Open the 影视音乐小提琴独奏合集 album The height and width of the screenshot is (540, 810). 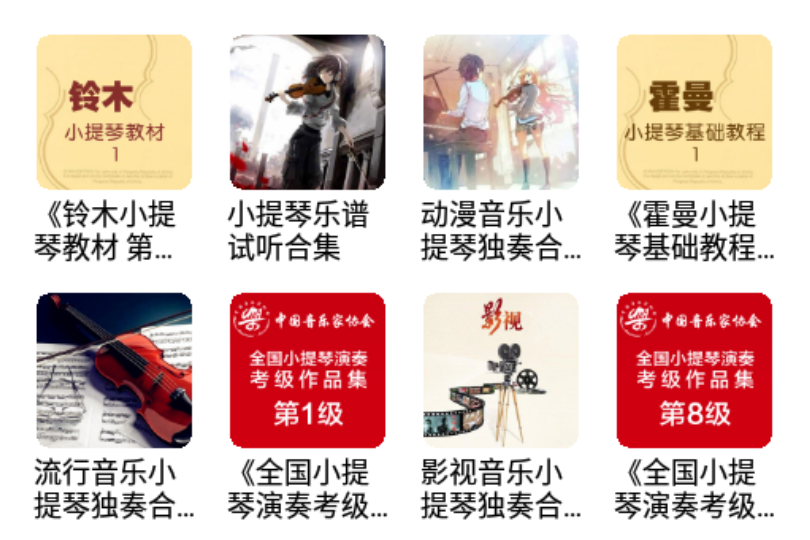(501, 370)
